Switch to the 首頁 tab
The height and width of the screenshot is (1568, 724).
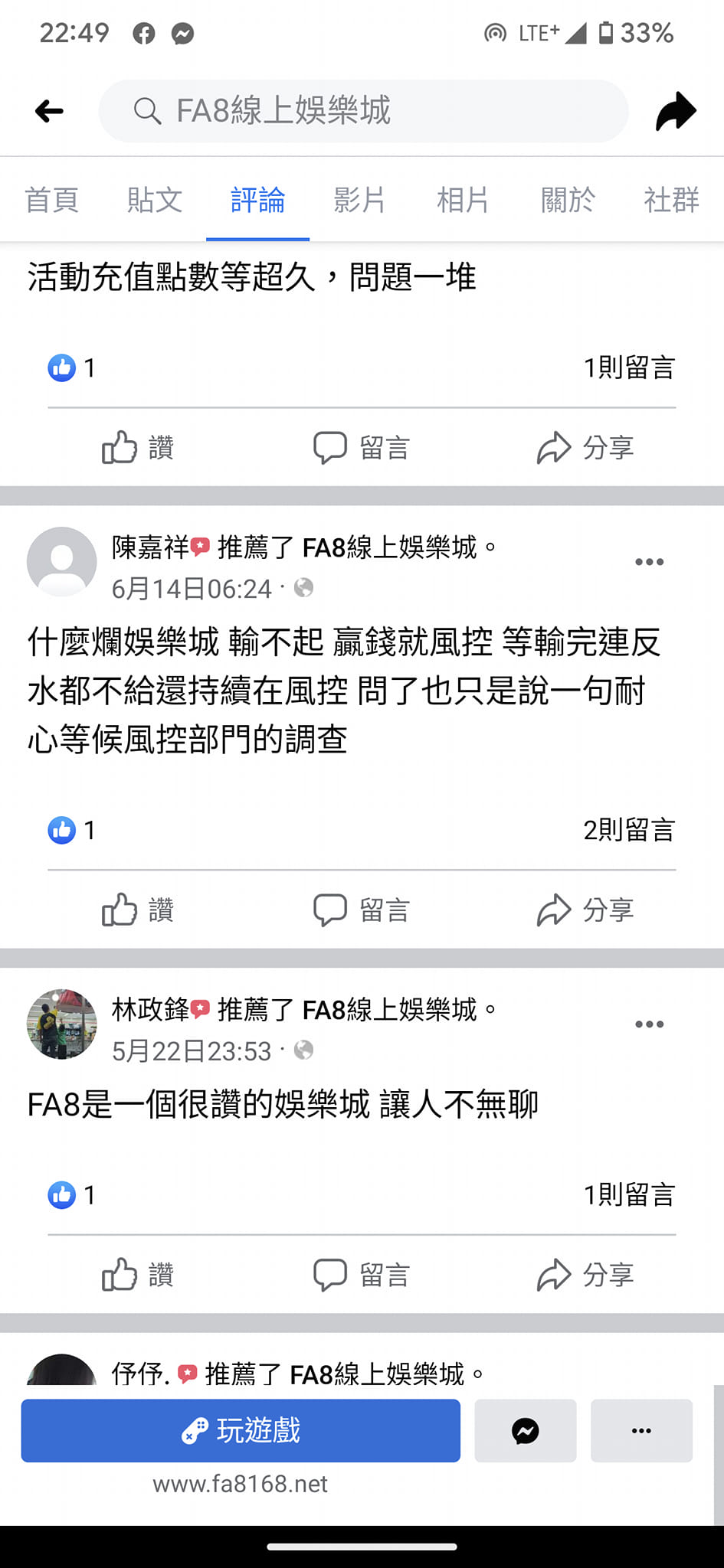pyautogui.click(x=51, y=200)
